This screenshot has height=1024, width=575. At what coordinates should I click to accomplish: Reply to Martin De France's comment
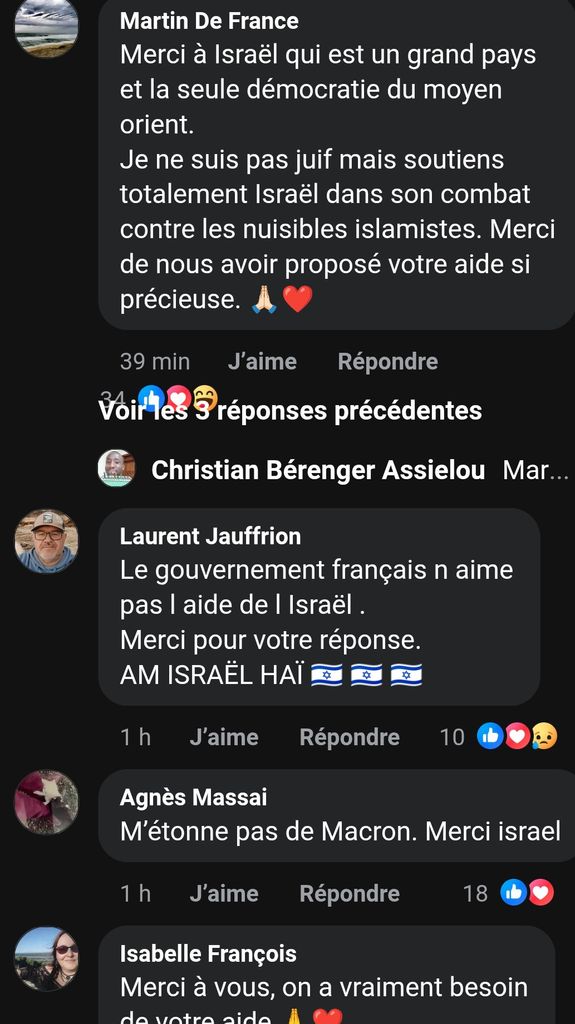[x=387, y=361]
